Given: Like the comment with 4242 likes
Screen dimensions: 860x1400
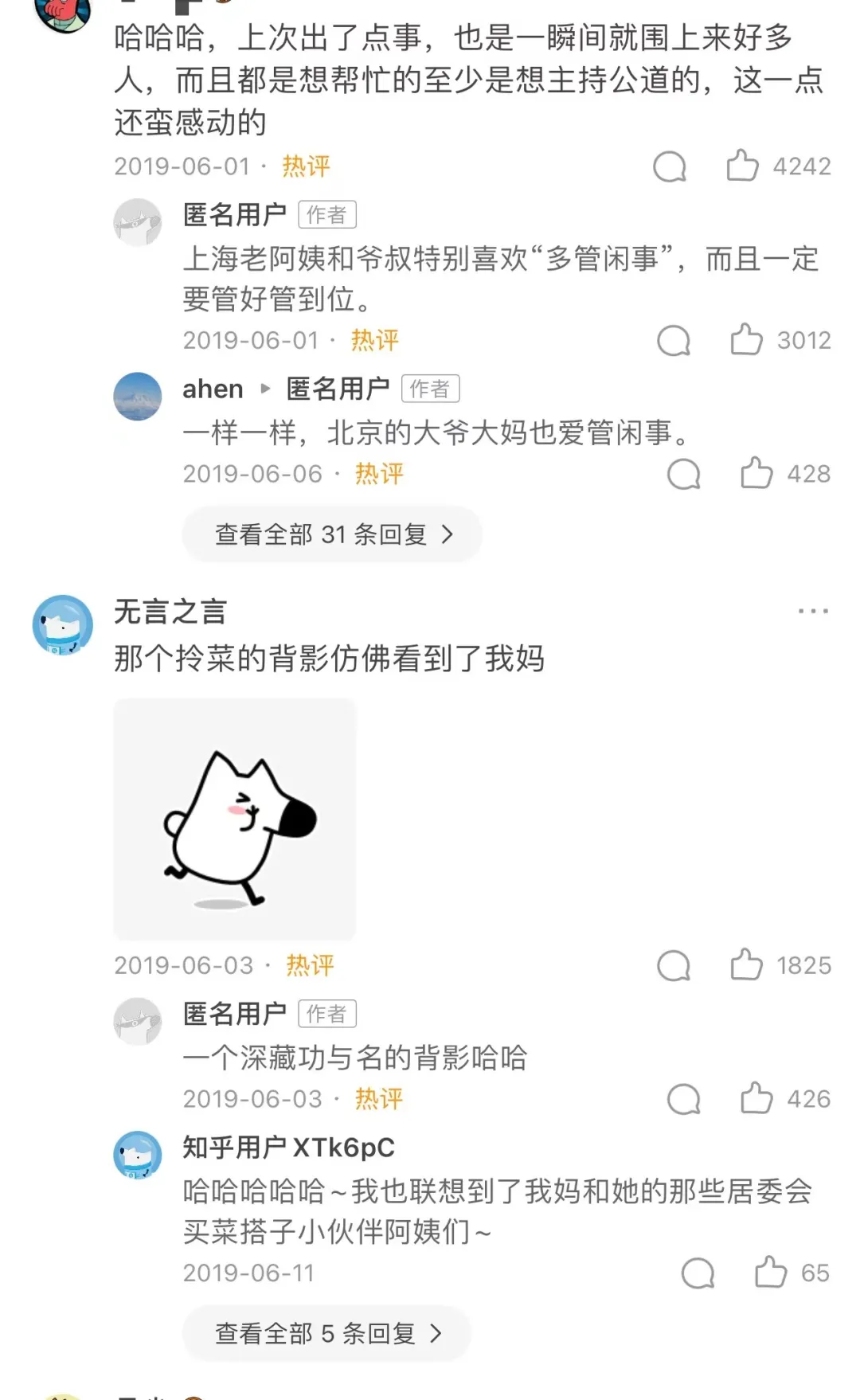Looking at the screenshot, I should coord(742,166).
